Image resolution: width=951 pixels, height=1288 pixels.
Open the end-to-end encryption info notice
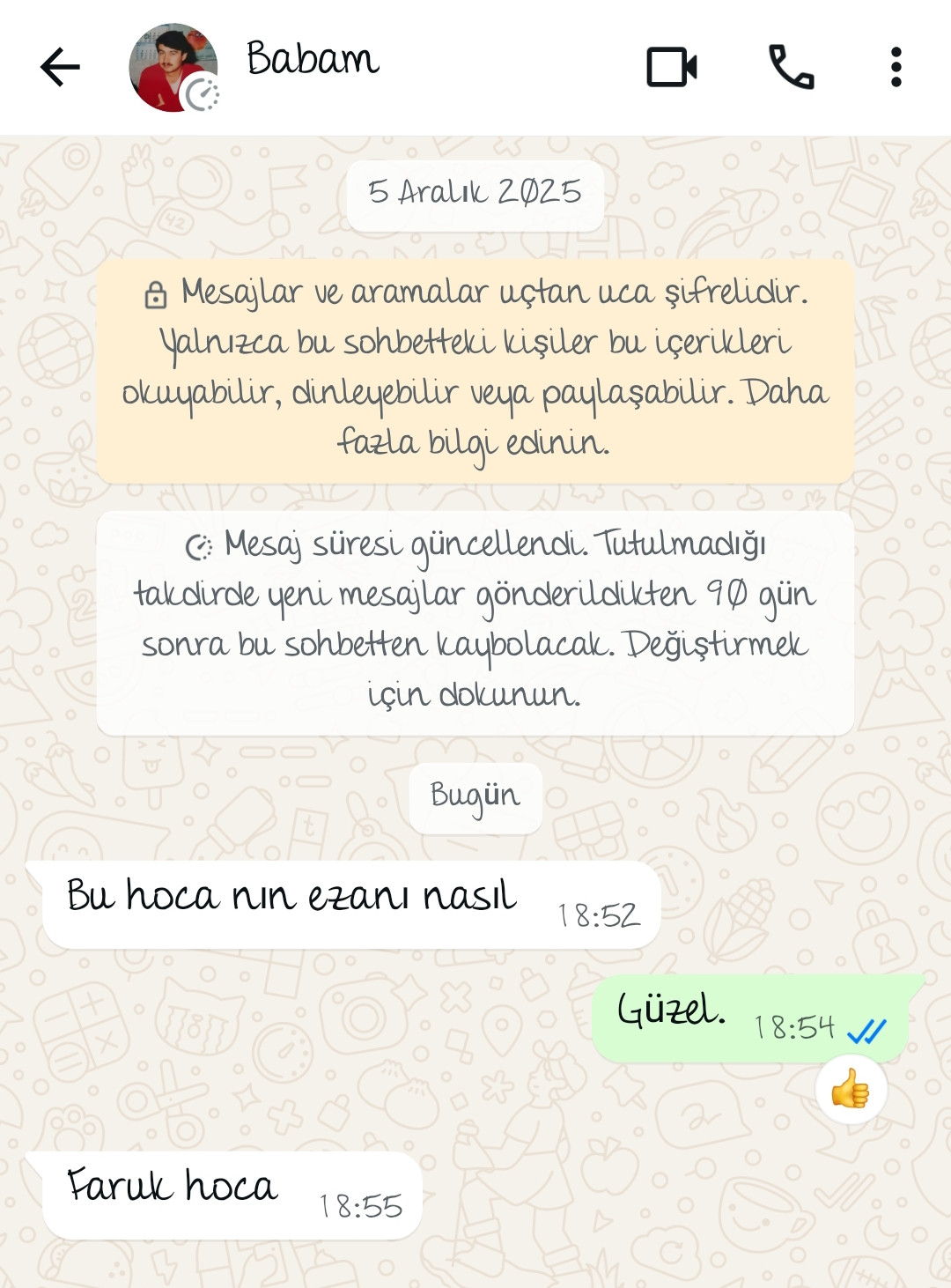pyautogui.click(x=475, y=370)
